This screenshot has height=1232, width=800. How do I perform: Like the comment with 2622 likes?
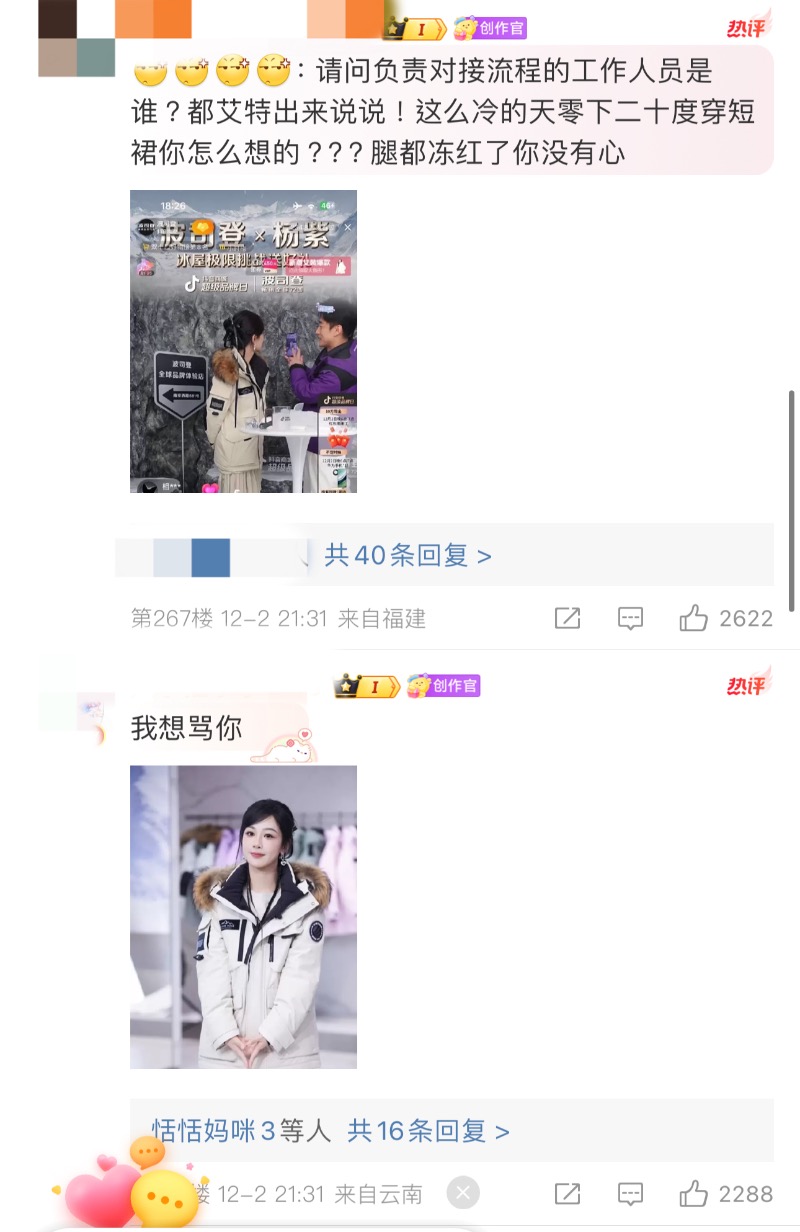pos(694,618)
